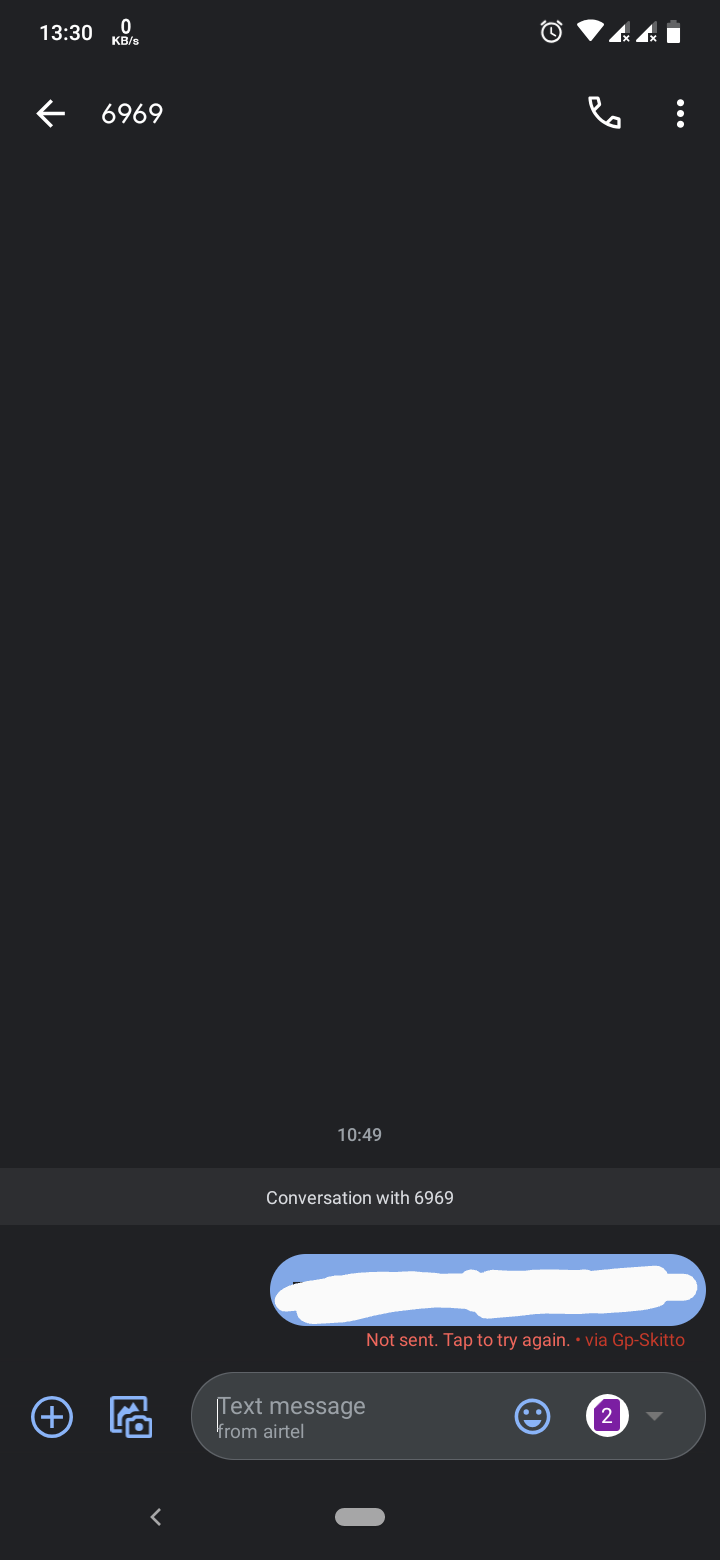Open the plus attachment button
Image resolution: width=720 pixels, height=1560 pixels.
pos(52,1417)
